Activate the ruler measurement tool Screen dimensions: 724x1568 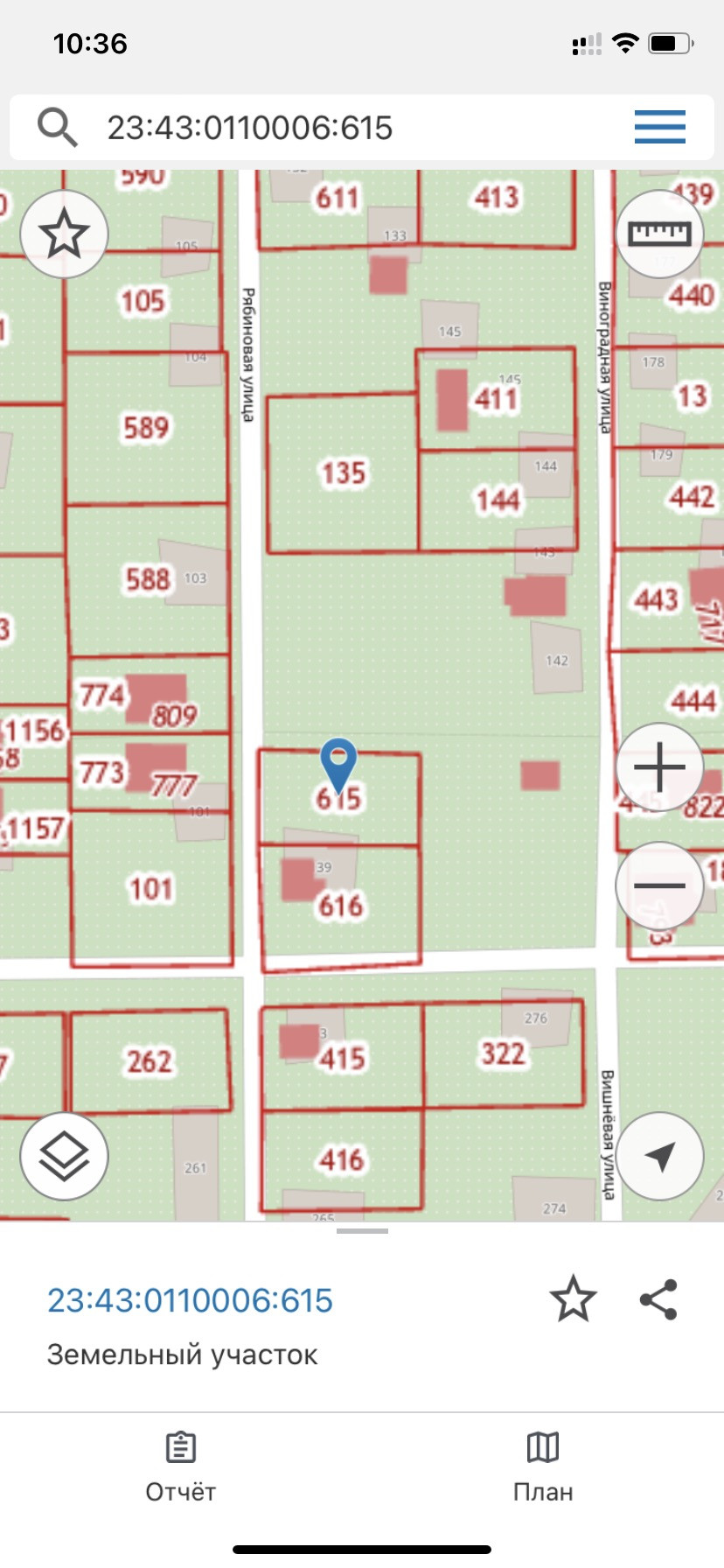click(x=660, y=234)
